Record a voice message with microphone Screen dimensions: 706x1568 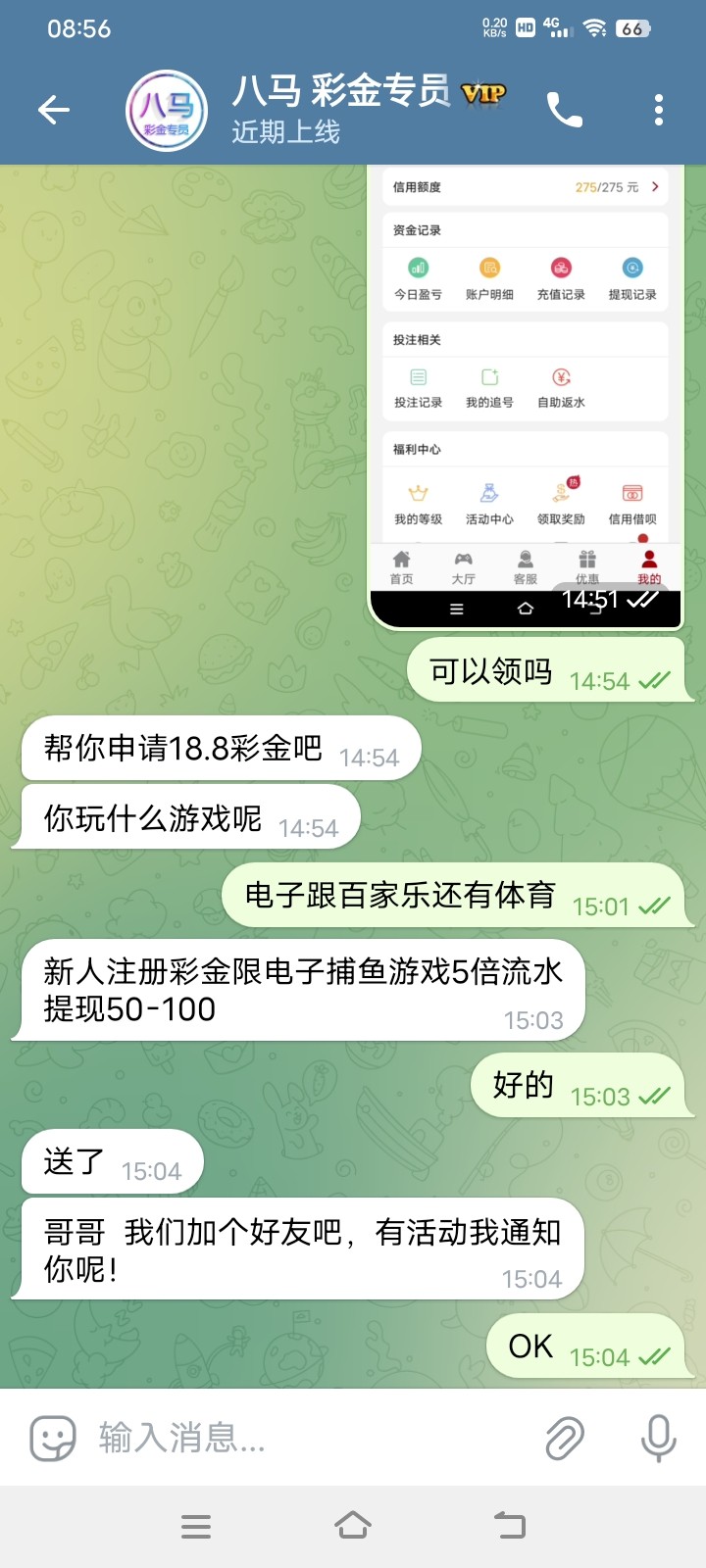click(658, 1438)
